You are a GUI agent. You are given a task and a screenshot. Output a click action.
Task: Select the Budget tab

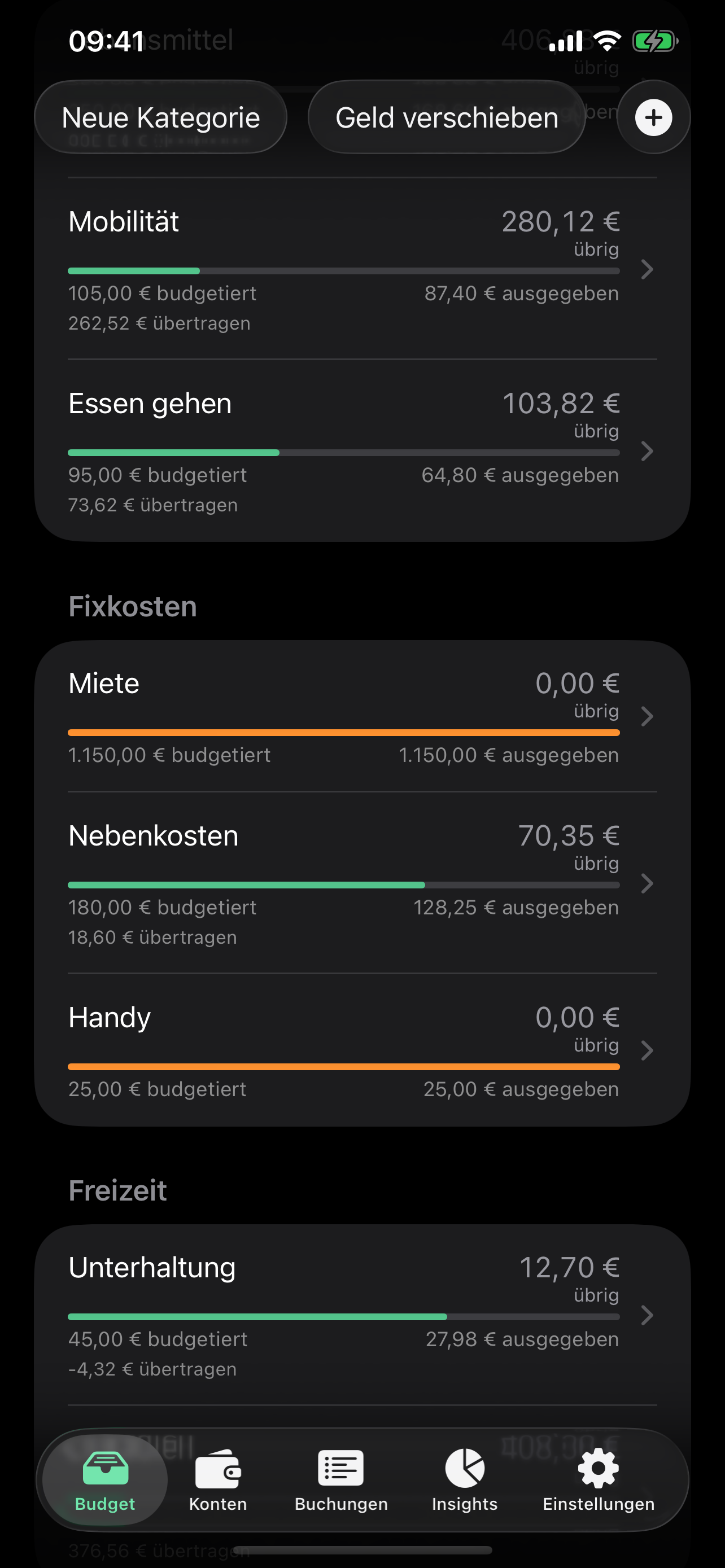pyautogui.click(x=104, y=1481)
